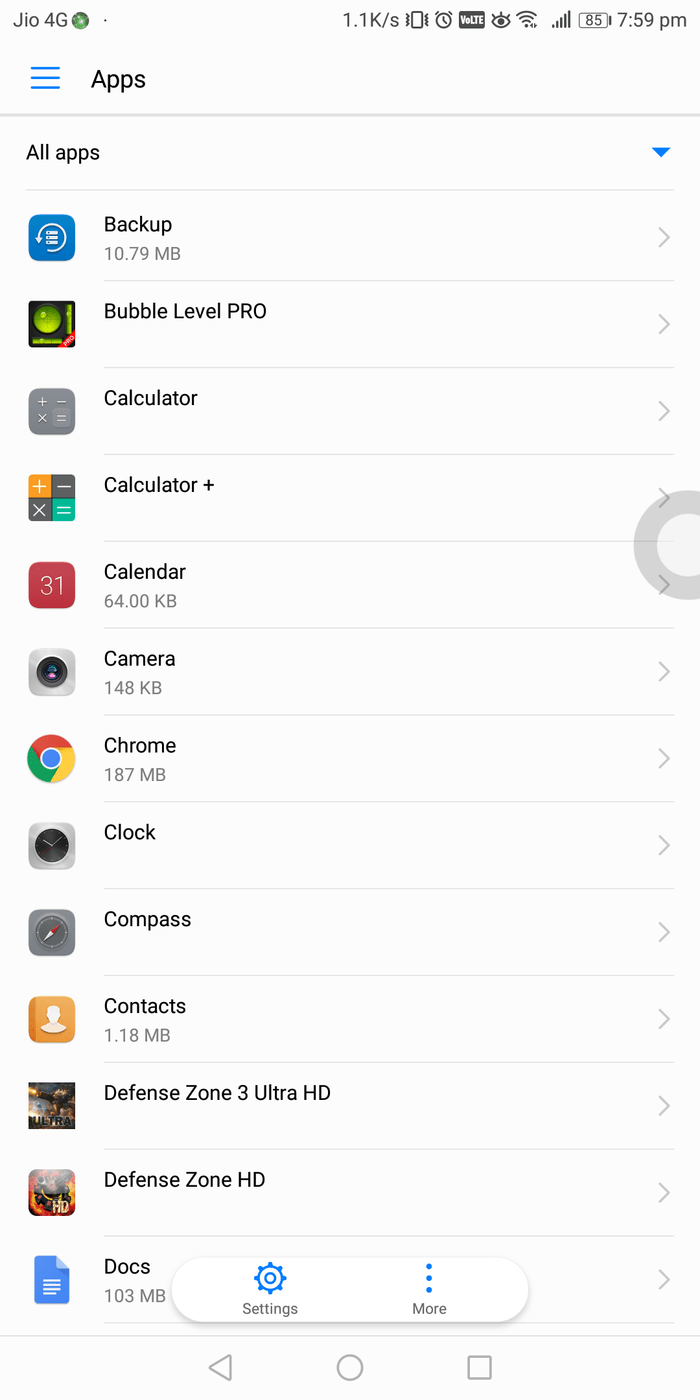This screenshot has height=1400, width=700.
Task: Open Bubble Level PRO app info
Action: (350, 325)
